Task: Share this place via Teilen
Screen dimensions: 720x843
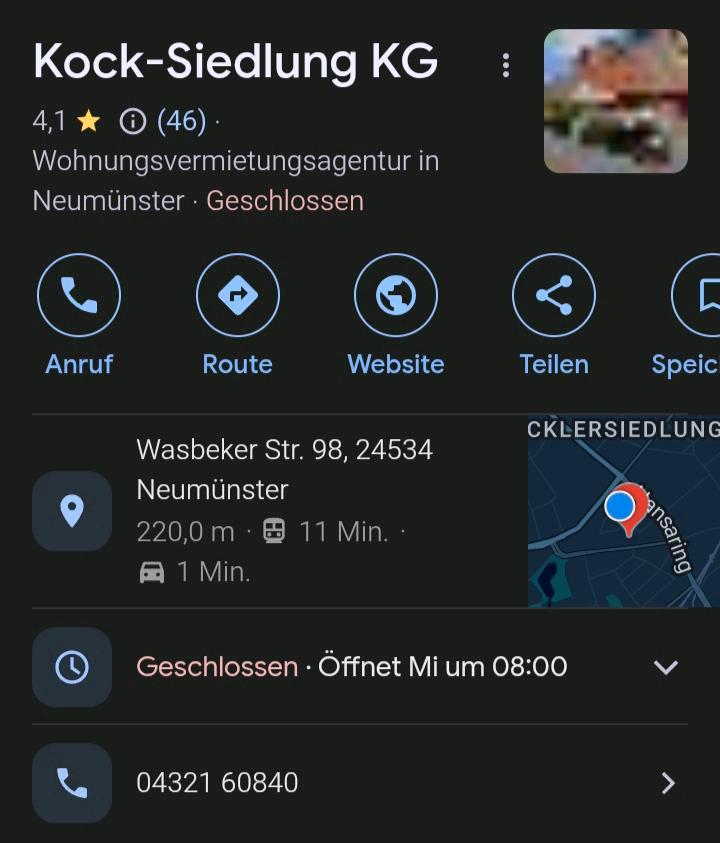Action: 554,296
